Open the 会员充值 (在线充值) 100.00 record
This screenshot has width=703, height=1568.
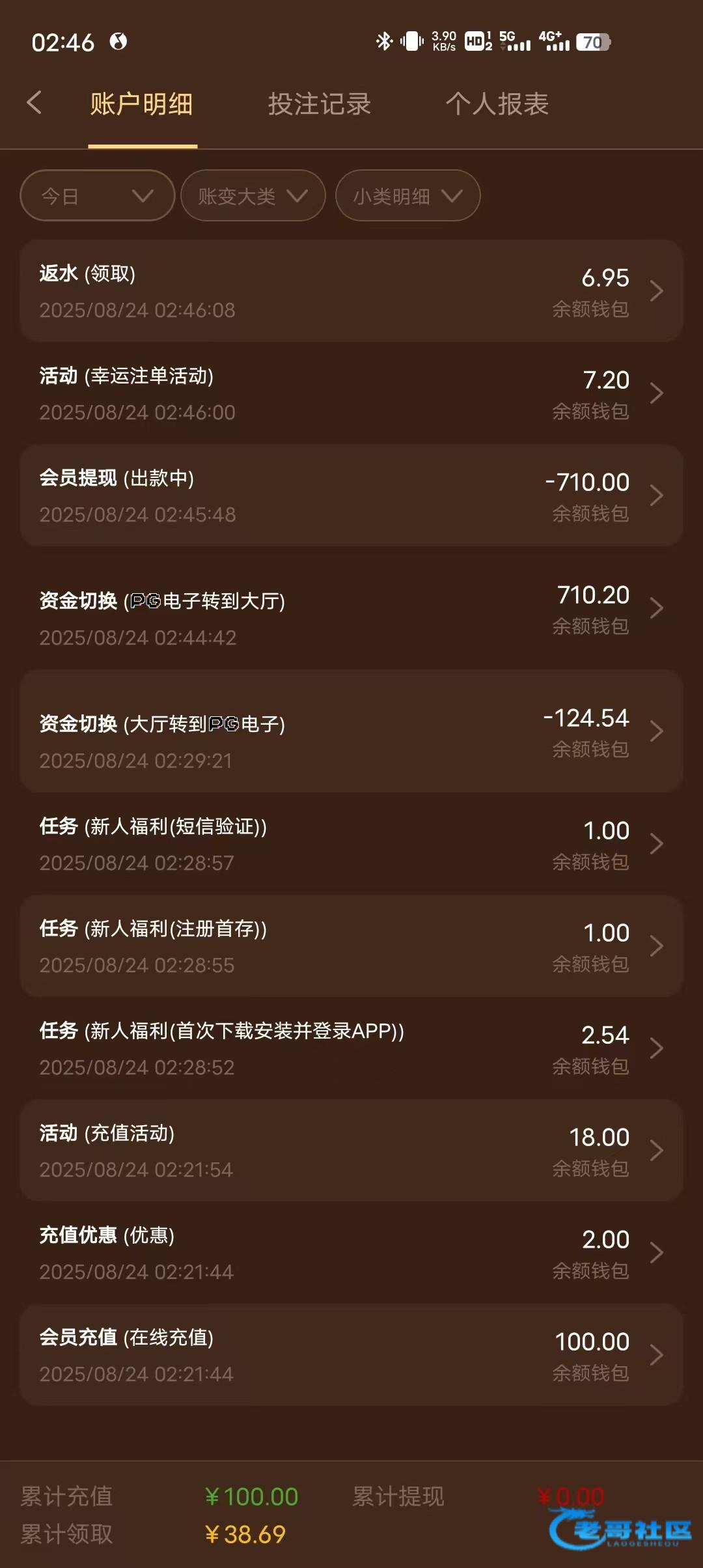coord(351,1355)
